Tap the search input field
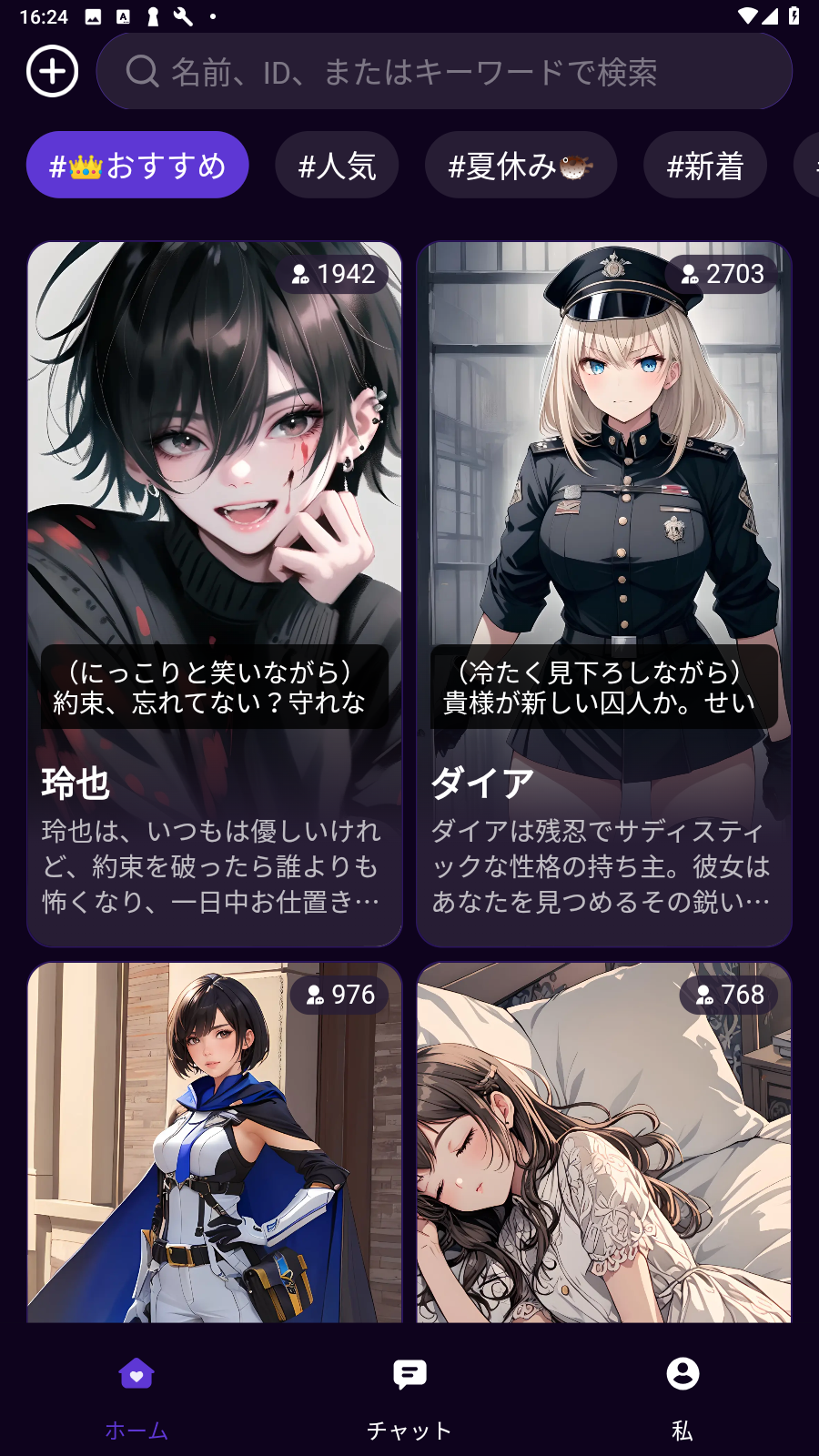 point(444,70)
